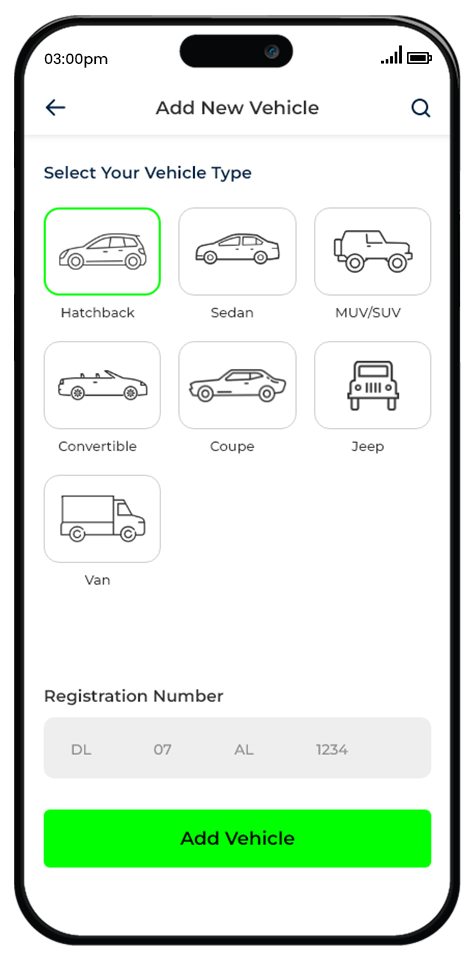The width and height of the screenshot is (475, 960).
Task: Select the Convertible option
Action: click(102, 385)
